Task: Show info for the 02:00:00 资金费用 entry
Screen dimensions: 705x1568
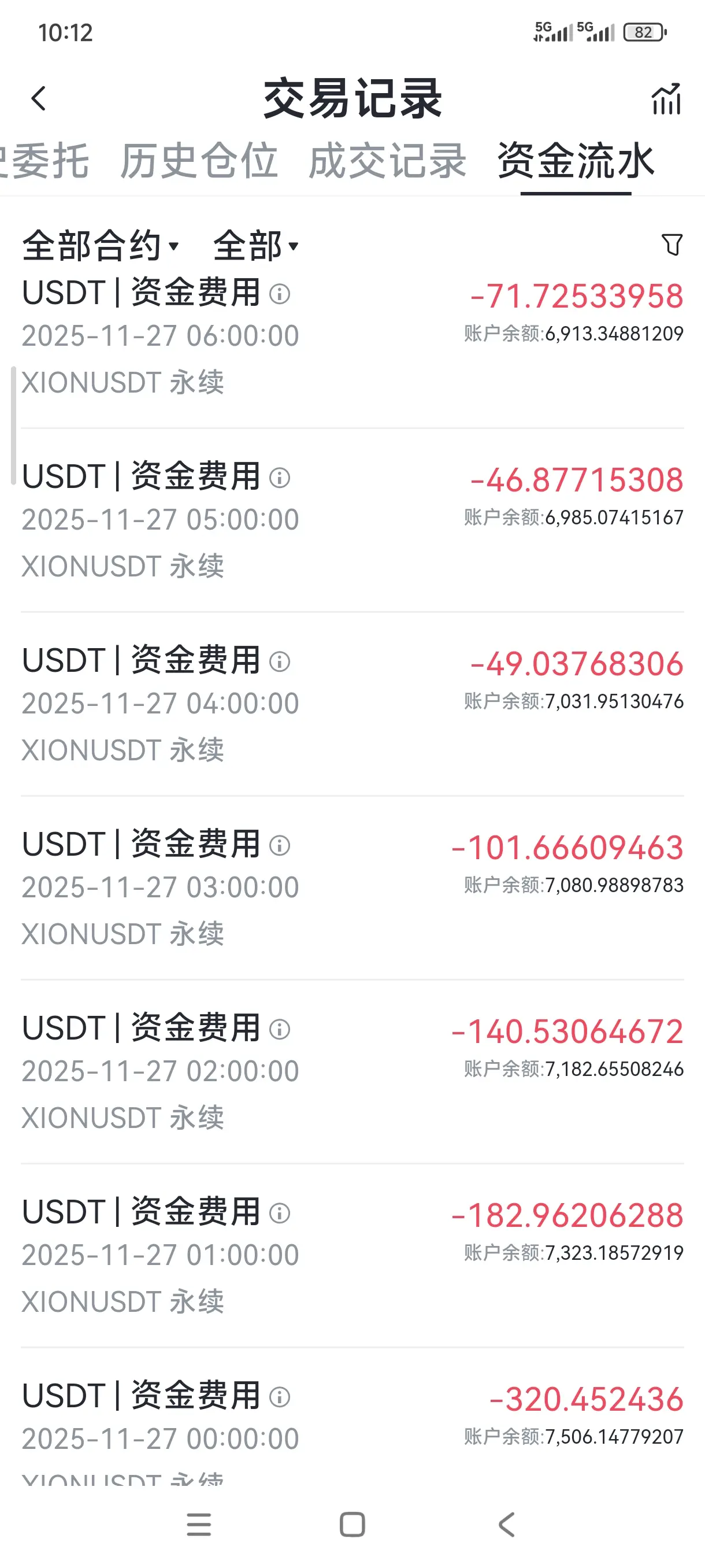Action: click(x=280, y=1029)
